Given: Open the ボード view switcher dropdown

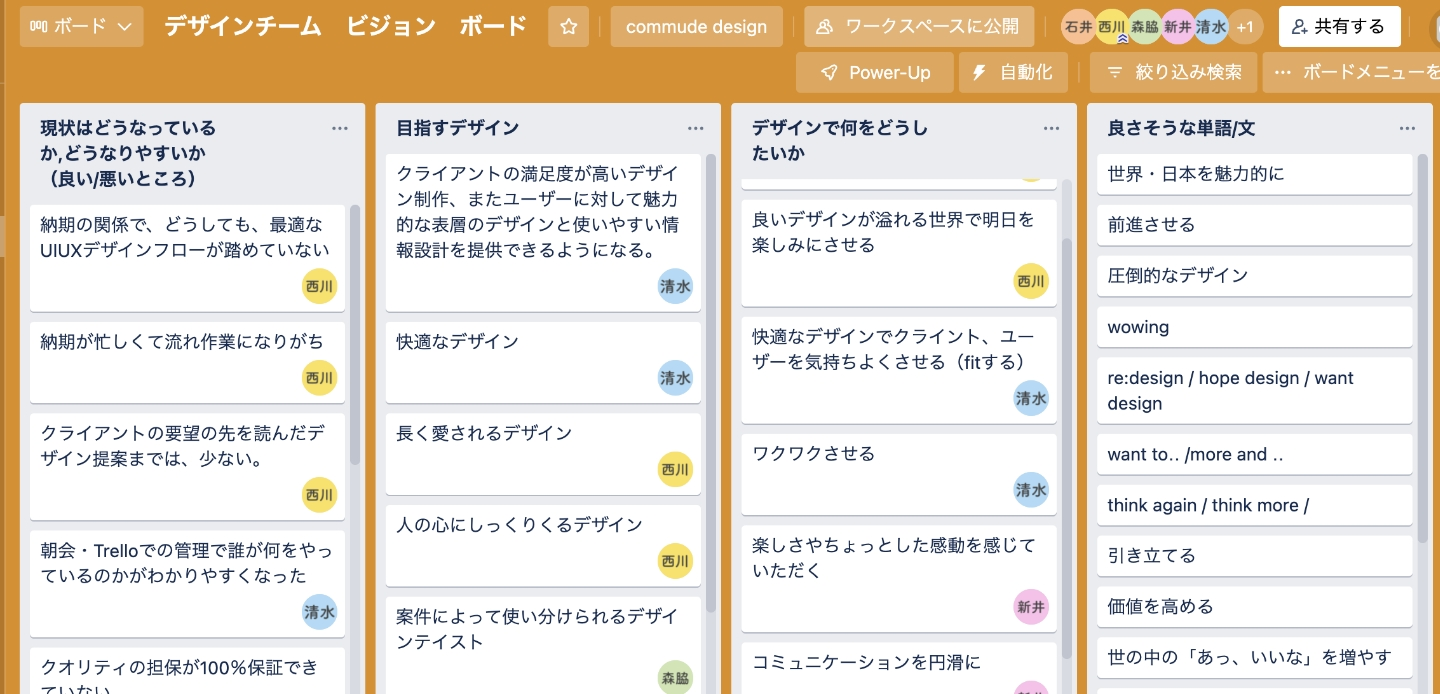Looking at the screenshot, I should coord(82,27).
